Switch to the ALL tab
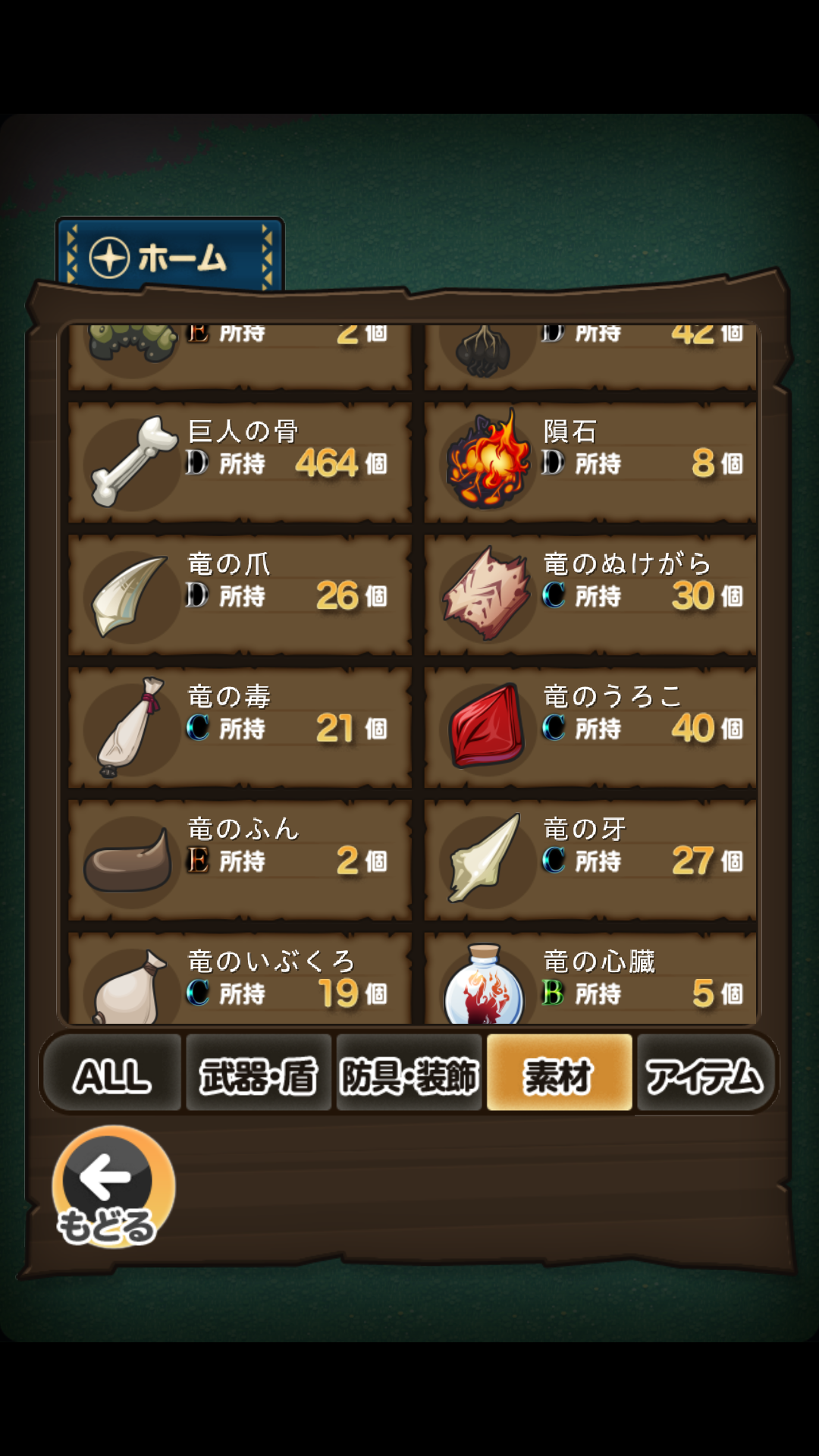The height and width of the screenshot is (1456, 819). pos(112,1074)
